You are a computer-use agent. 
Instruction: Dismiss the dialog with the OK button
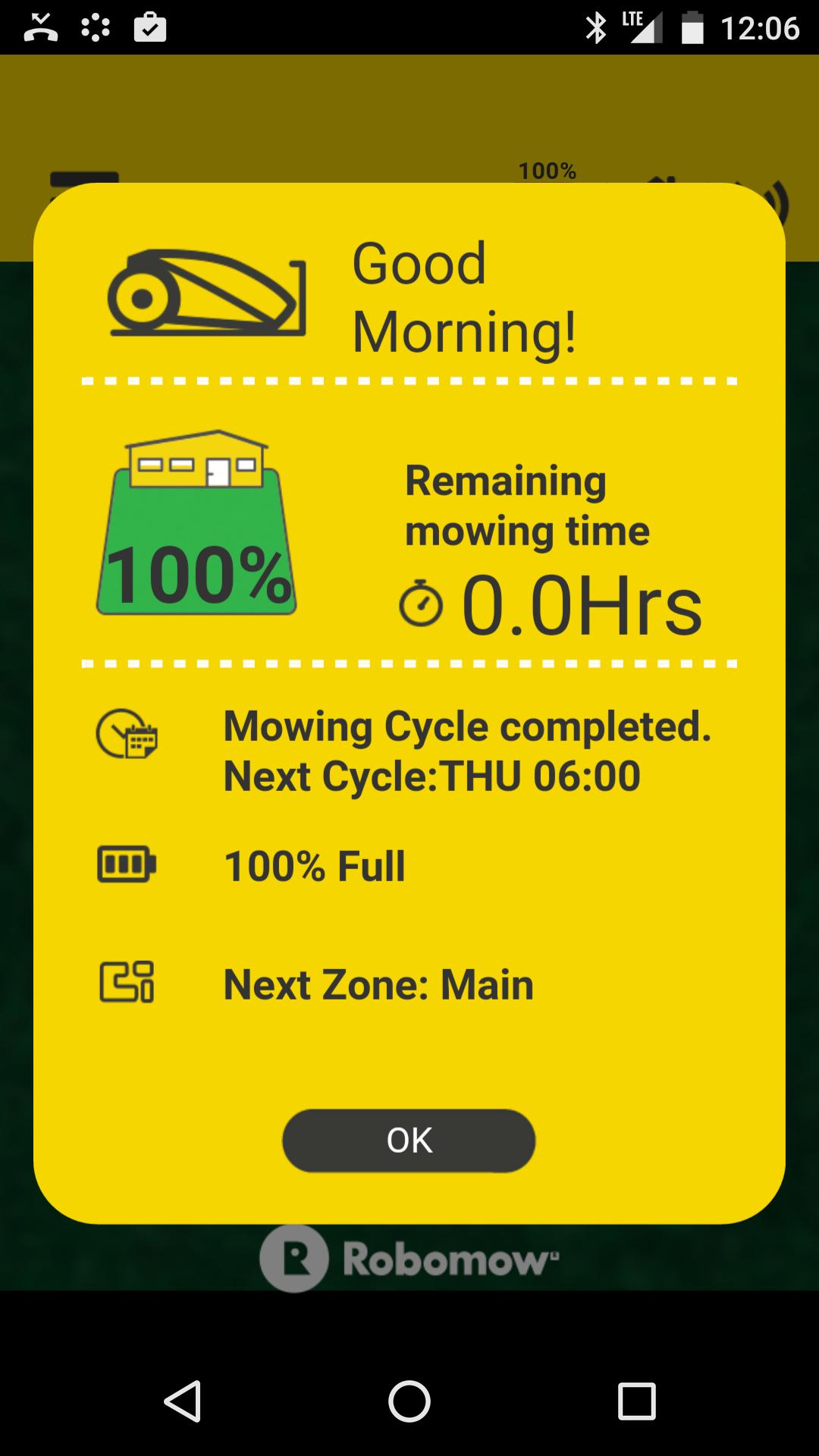[408, 1139]
